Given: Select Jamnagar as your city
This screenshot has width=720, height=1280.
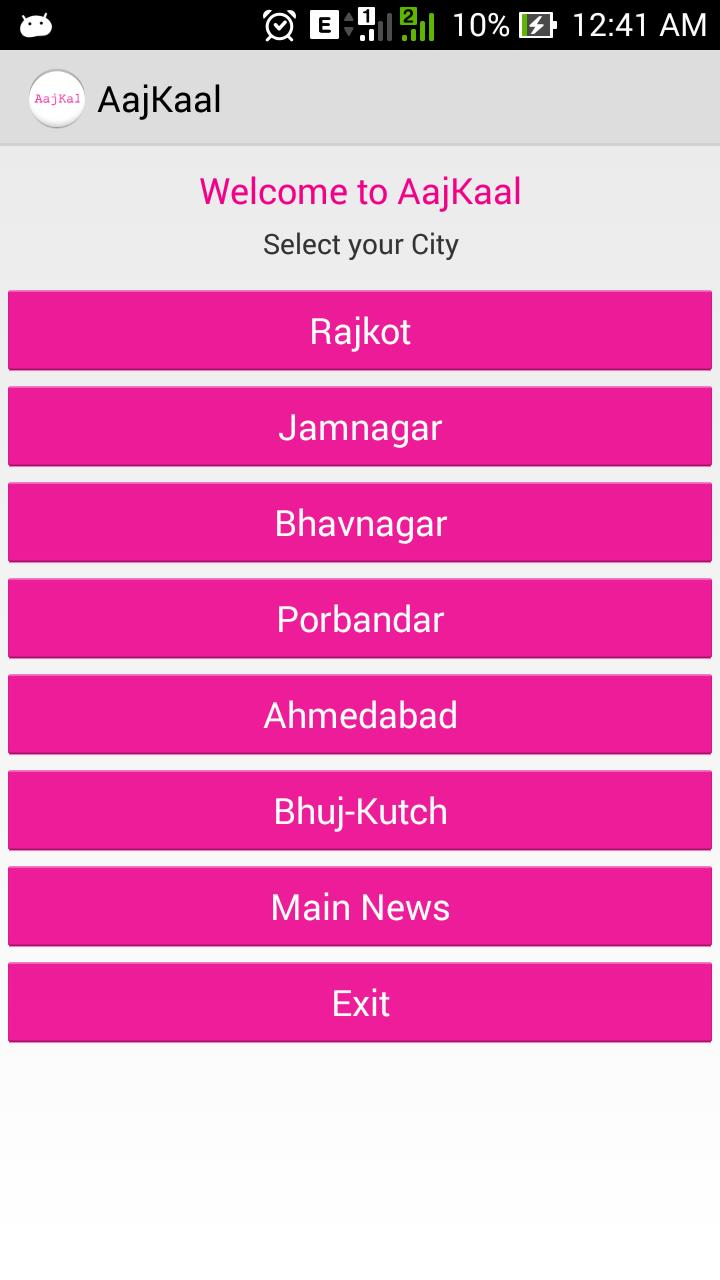Looking at the screenshot, I should tap(360, 426).
